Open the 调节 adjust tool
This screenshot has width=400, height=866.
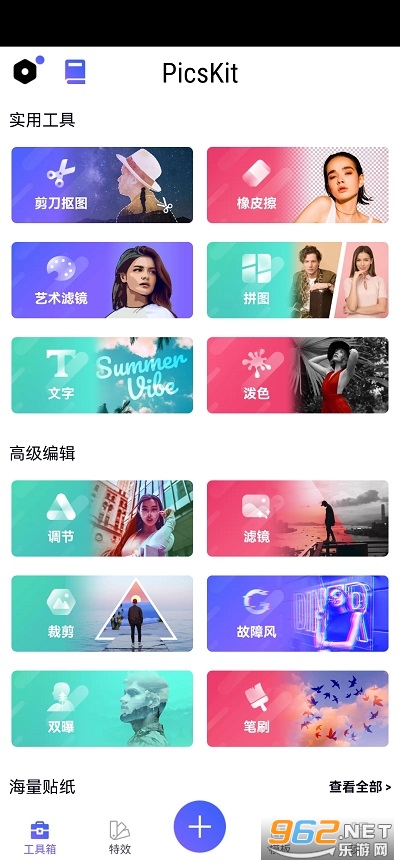[x=102, y=519]
